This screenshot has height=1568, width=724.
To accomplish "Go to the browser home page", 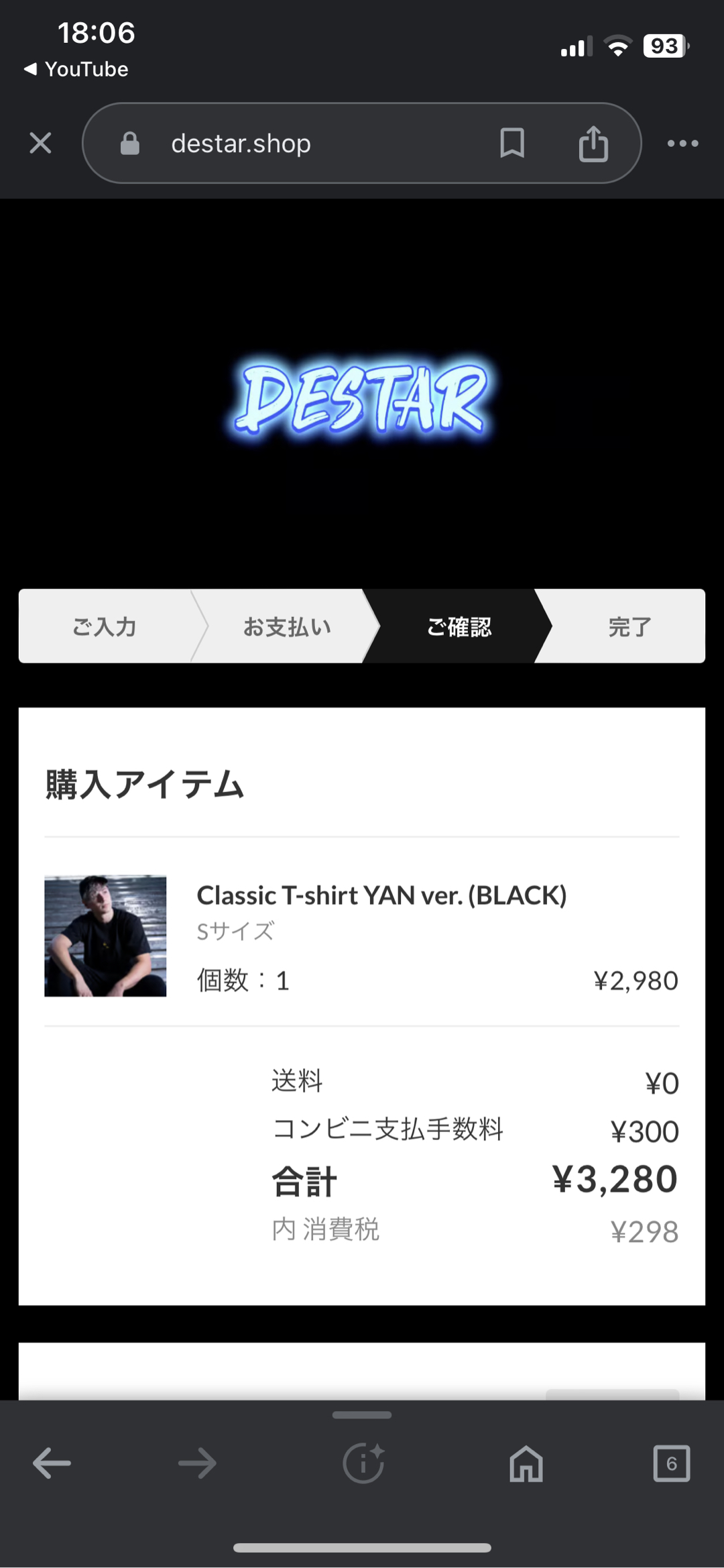I will 526,1463.
